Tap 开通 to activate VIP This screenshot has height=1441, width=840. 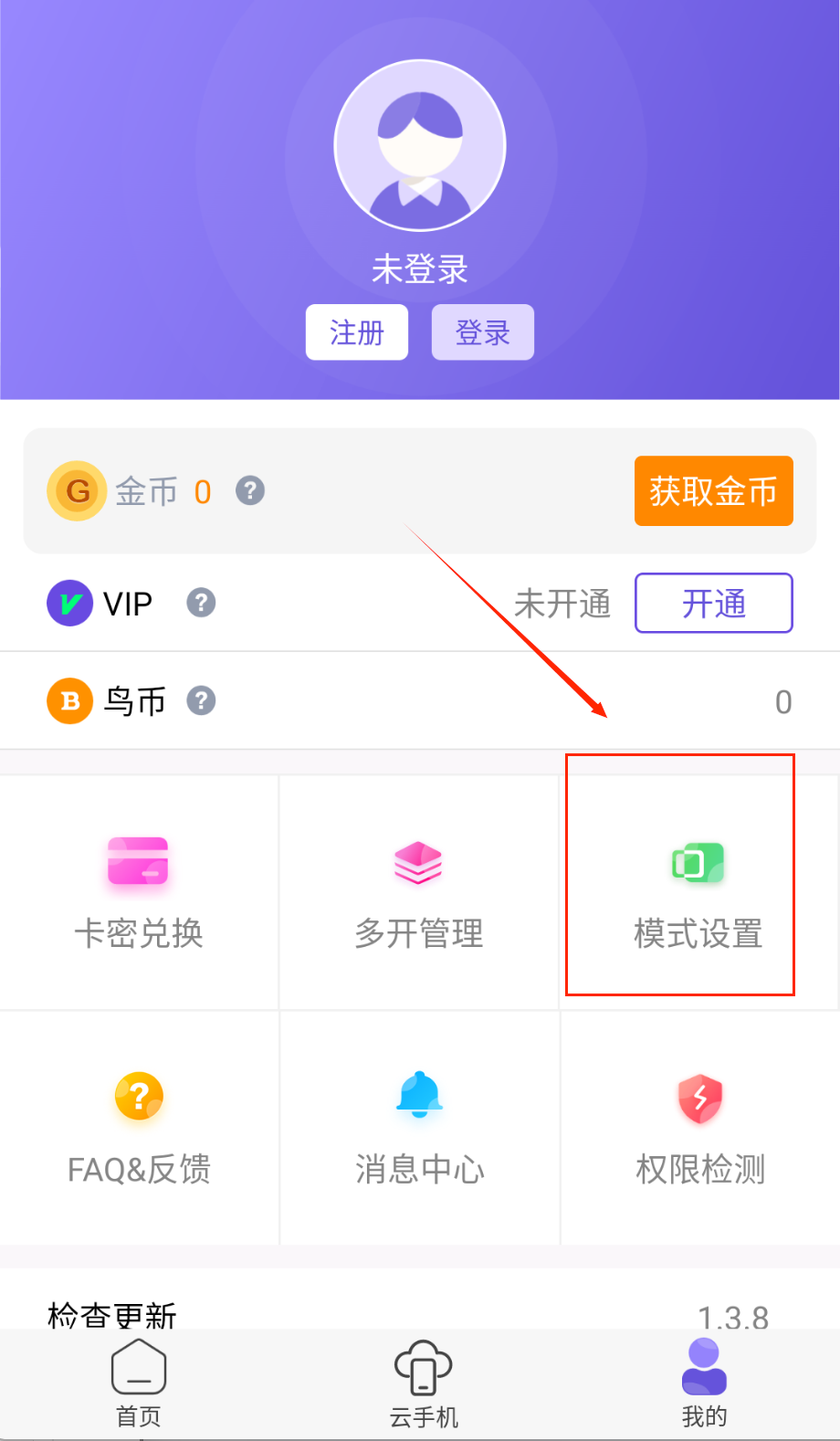pos(713,603)
